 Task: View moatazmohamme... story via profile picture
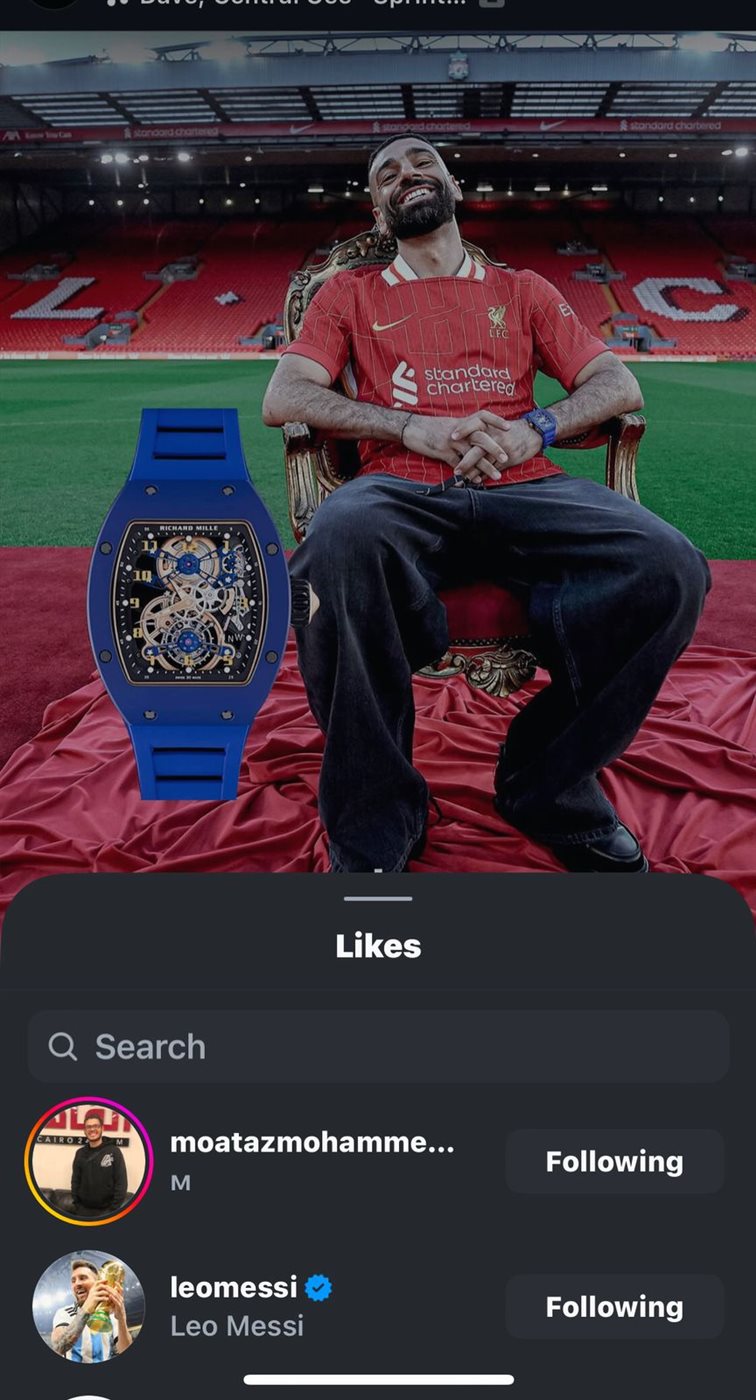tap(88, 1161)
